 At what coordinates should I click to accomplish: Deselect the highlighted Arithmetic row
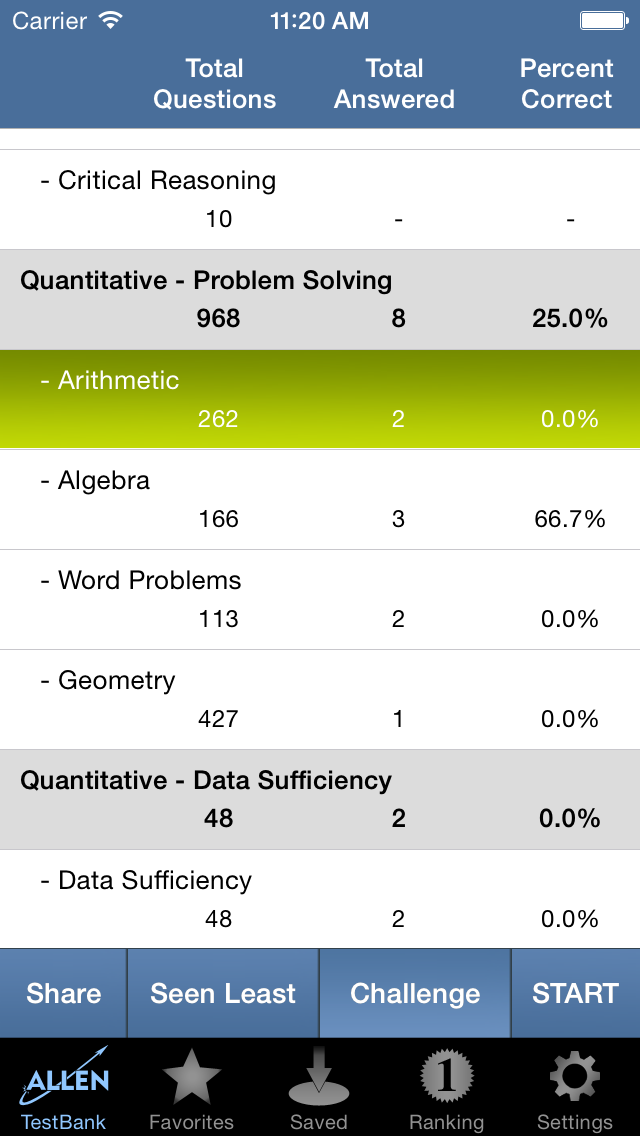320,399
